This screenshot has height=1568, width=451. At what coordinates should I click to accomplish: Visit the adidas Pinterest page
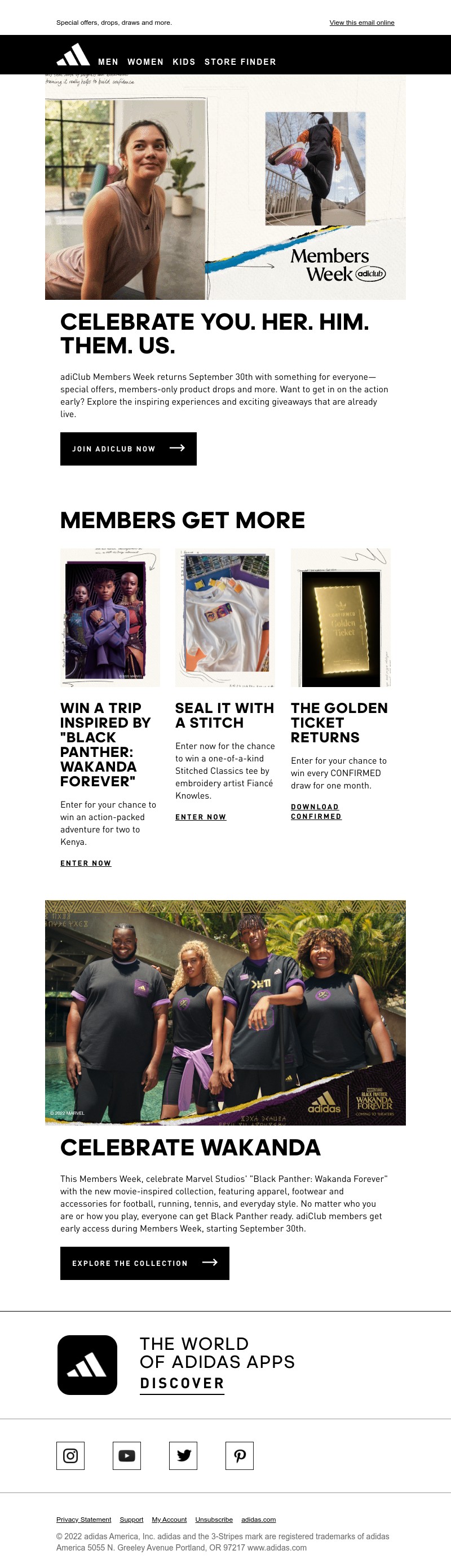239,1455
